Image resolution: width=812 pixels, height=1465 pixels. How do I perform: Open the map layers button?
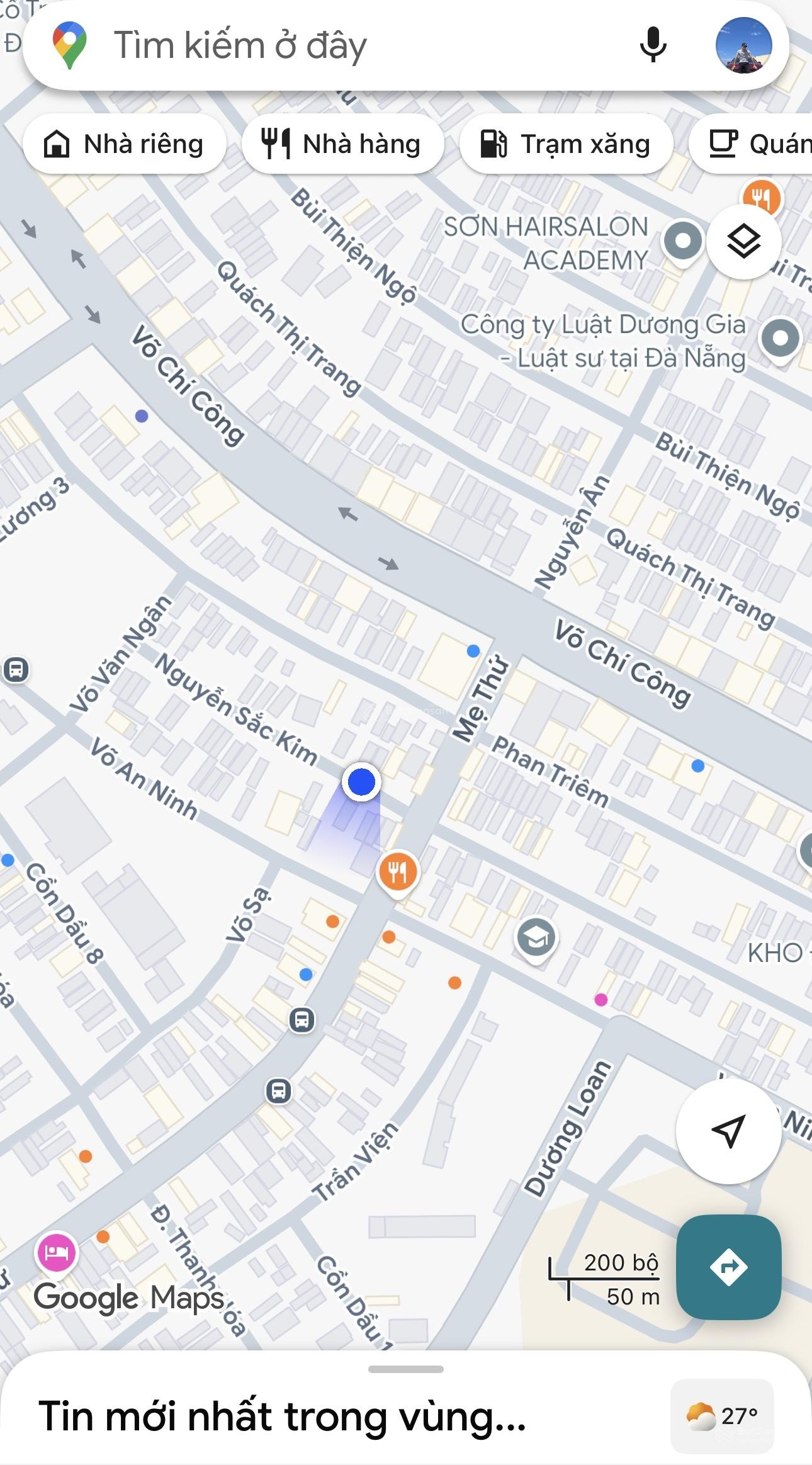(743, 241)
